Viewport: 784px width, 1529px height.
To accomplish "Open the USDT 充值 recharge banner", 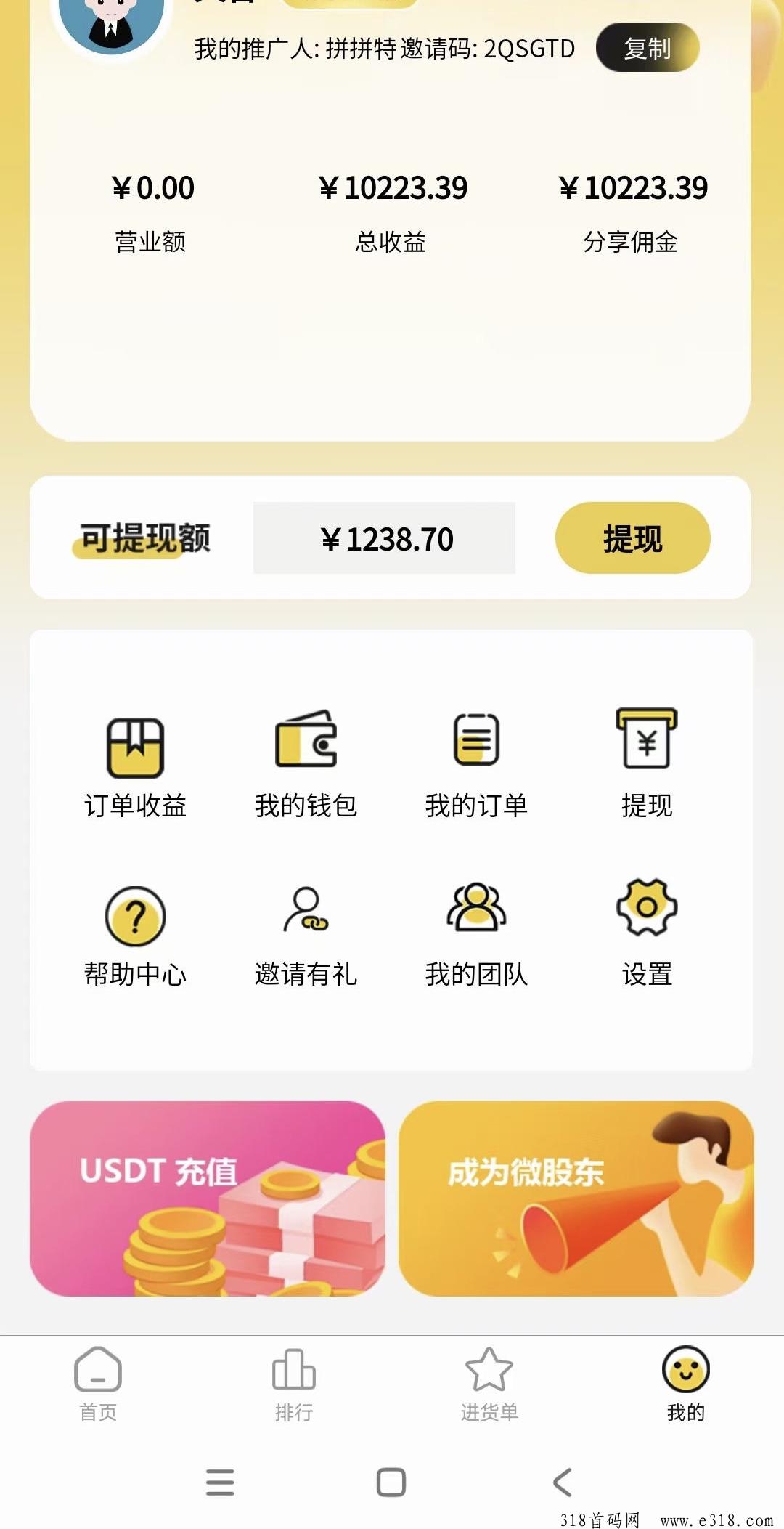I will click(x=208, y=1199).
